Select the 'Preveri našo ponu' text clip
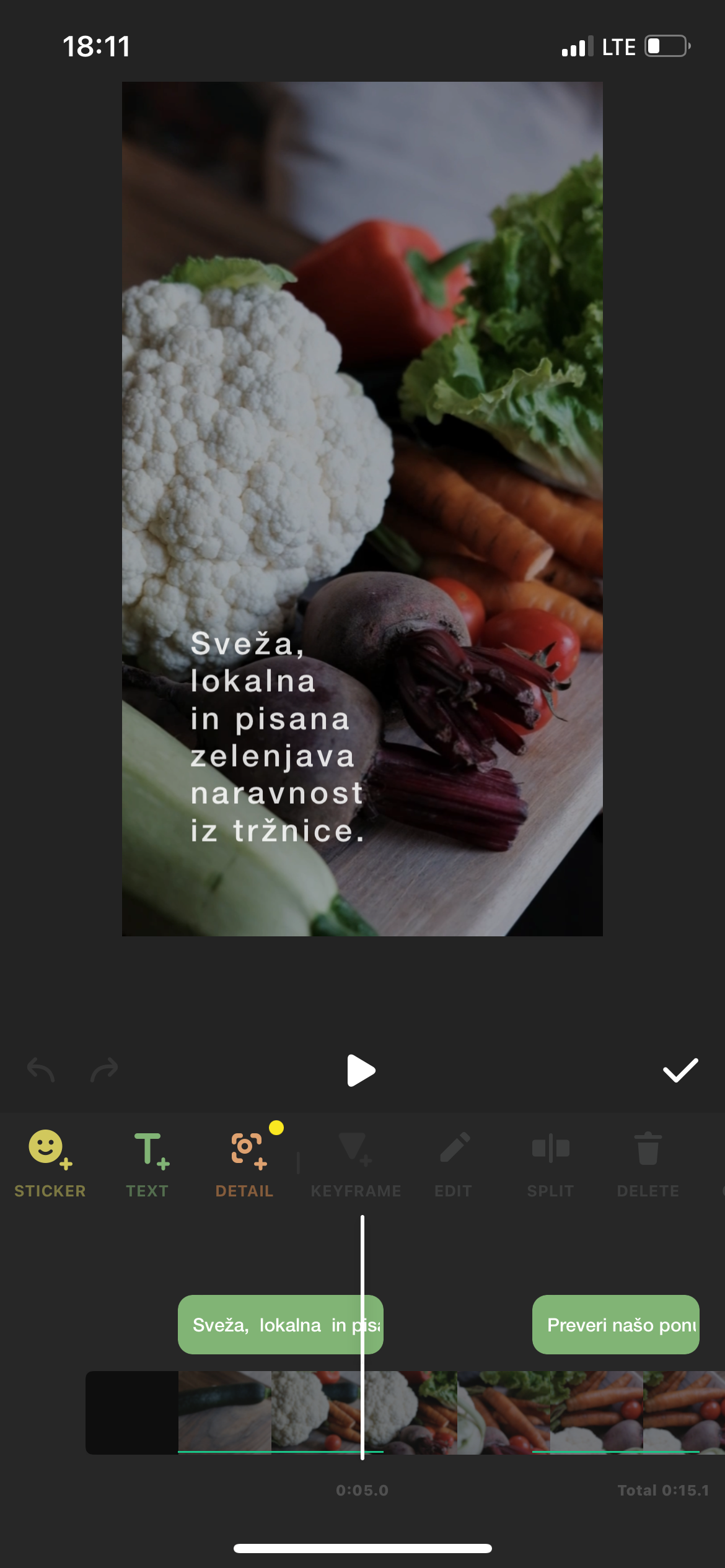725x1568 pixels. [x=615, y=1325]
